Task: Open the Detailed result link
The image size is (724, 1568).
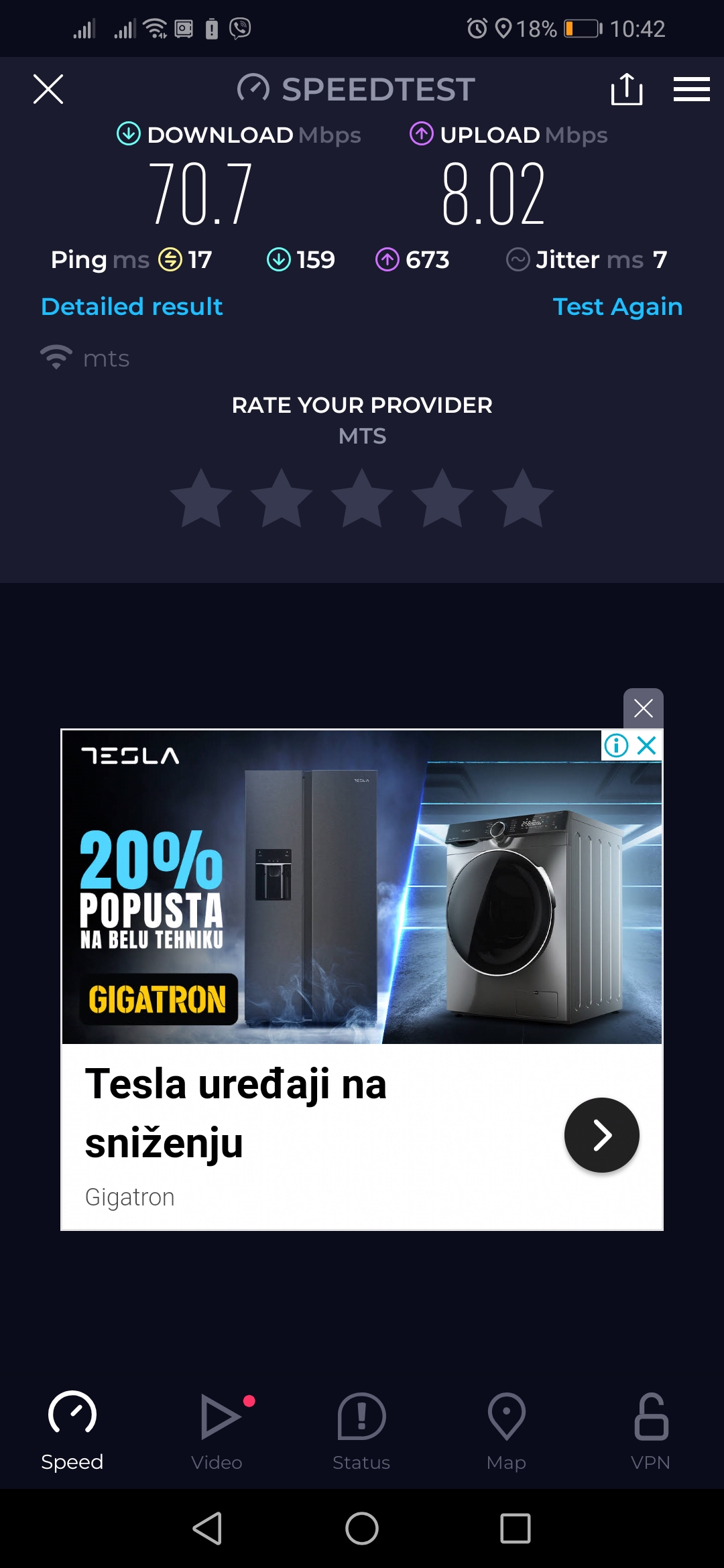Action: [x=131, y=307]
